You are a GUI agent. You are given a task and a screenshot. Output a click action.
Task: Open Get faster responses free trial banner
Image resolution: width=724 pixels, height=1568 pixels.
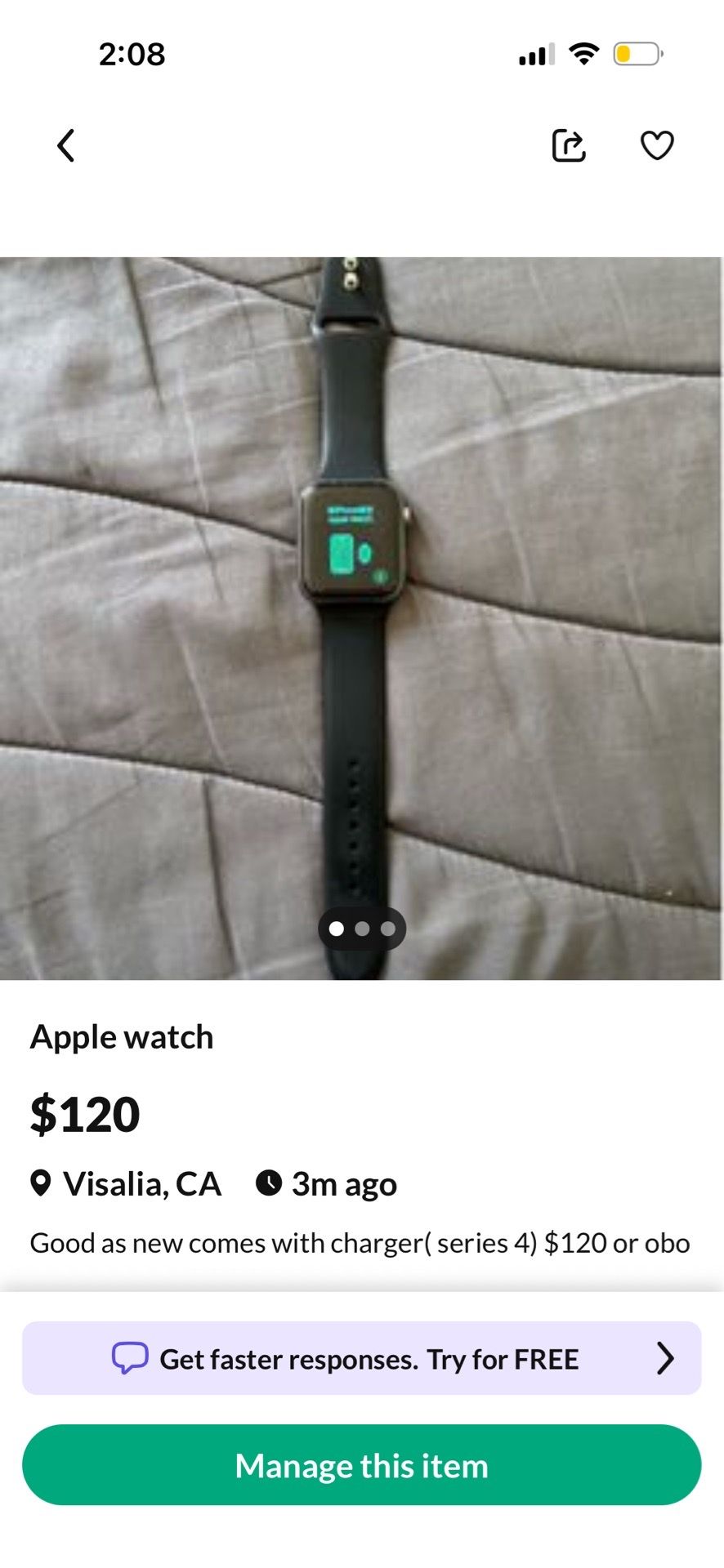pyautogui.click(x=361, y=1358)
